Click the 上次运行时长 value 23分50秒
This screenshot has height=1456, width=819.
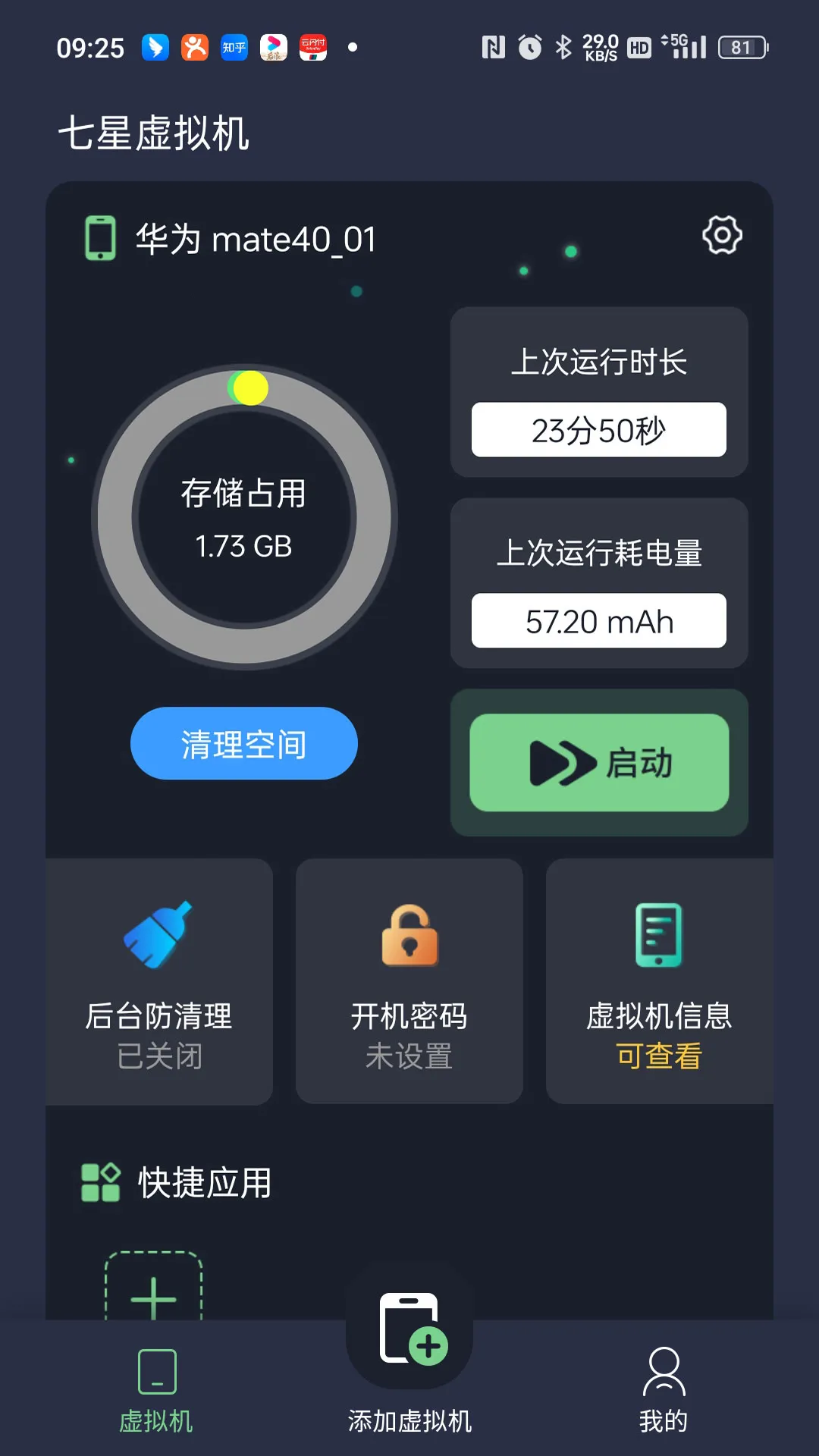(x=598, y=430)
